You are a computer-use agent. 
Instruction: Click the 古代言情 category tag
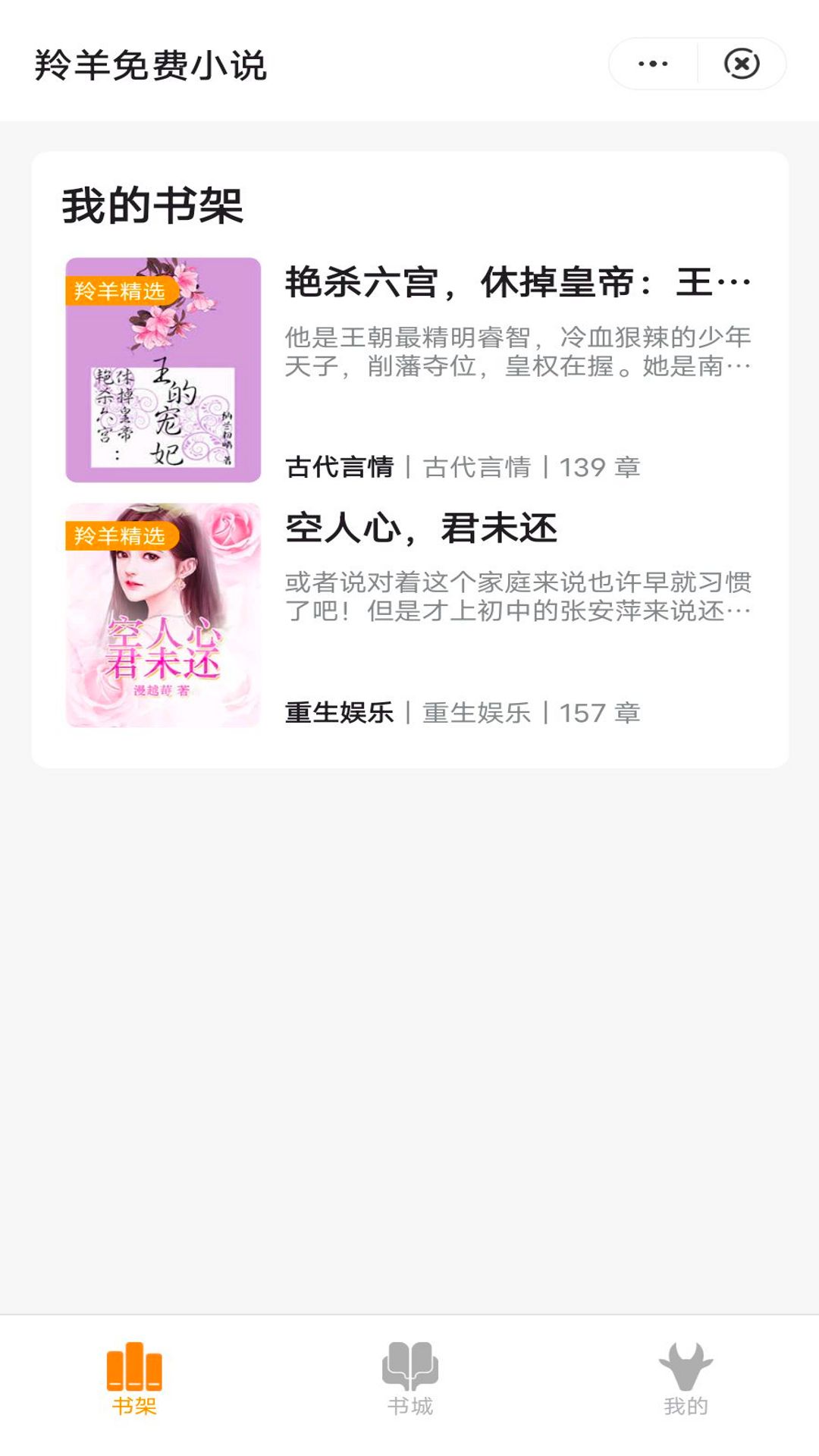[340, 469]
